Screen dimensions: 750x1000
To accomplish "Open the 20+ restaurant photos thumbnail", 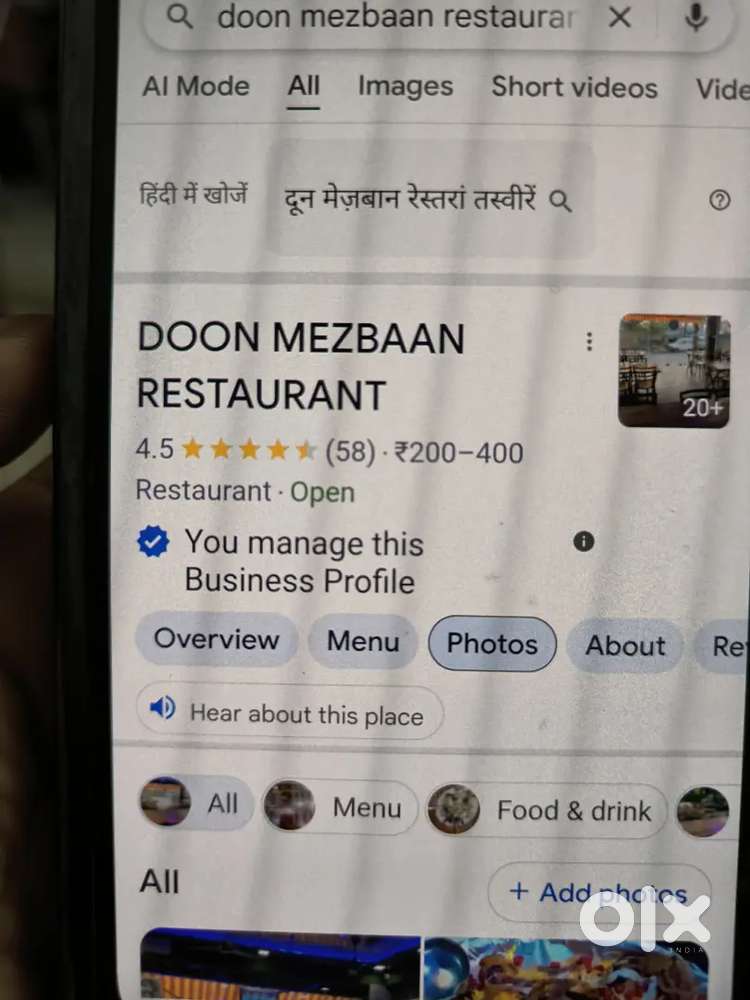I will (x=674, y=371).
